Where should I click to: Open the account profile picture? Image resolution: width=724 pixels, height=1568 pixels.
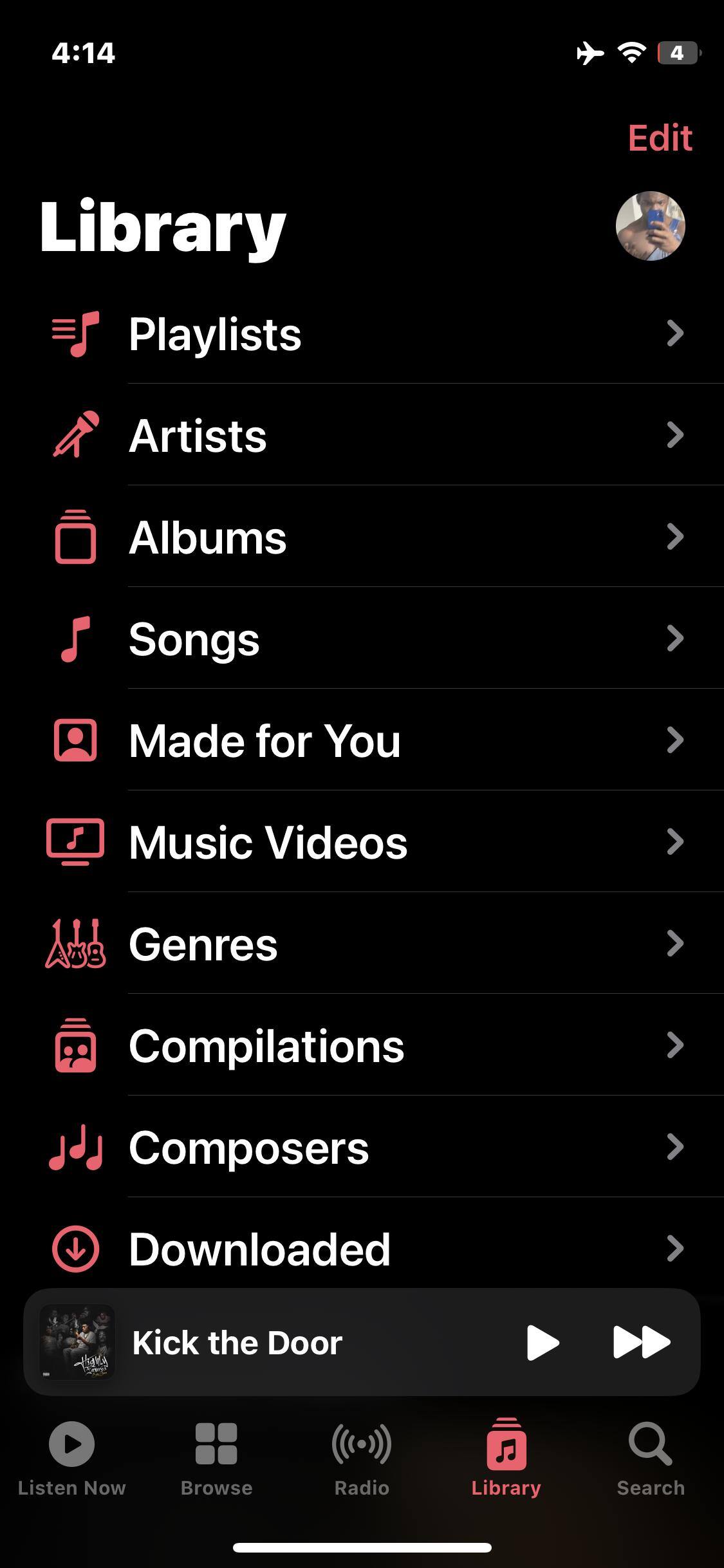click(650, 226)
